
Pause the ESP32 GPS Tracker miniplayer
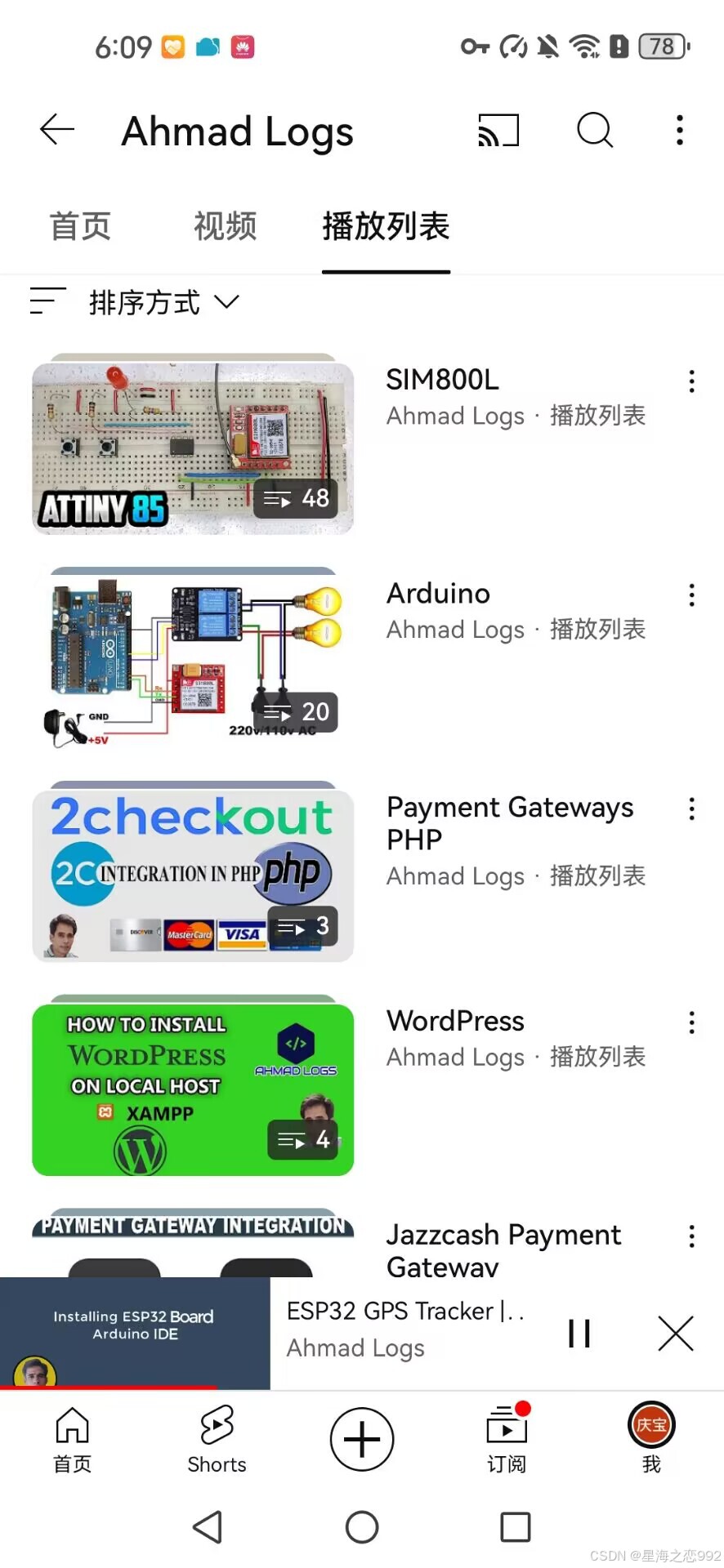click(579, 1334)
